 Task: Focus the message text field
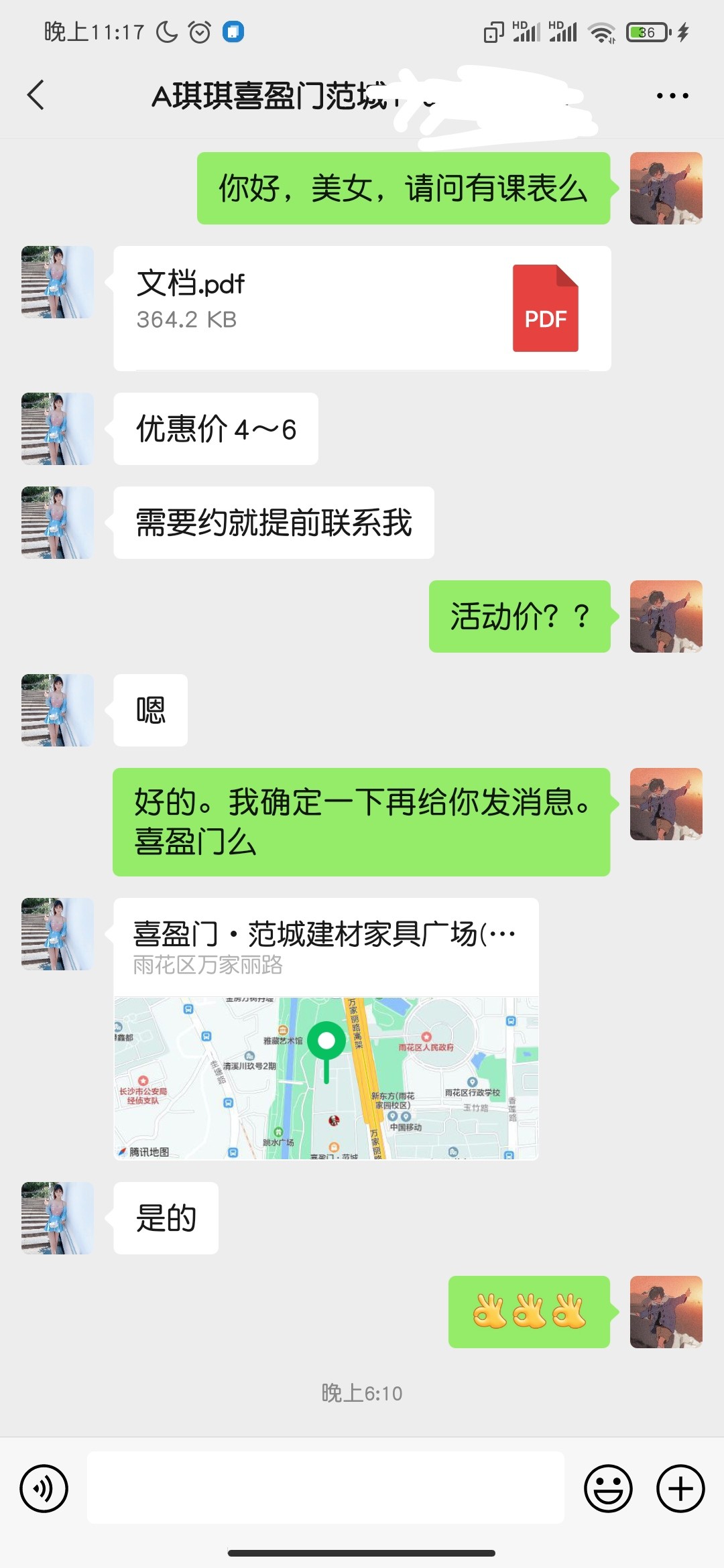click(x=326, y=1488)
